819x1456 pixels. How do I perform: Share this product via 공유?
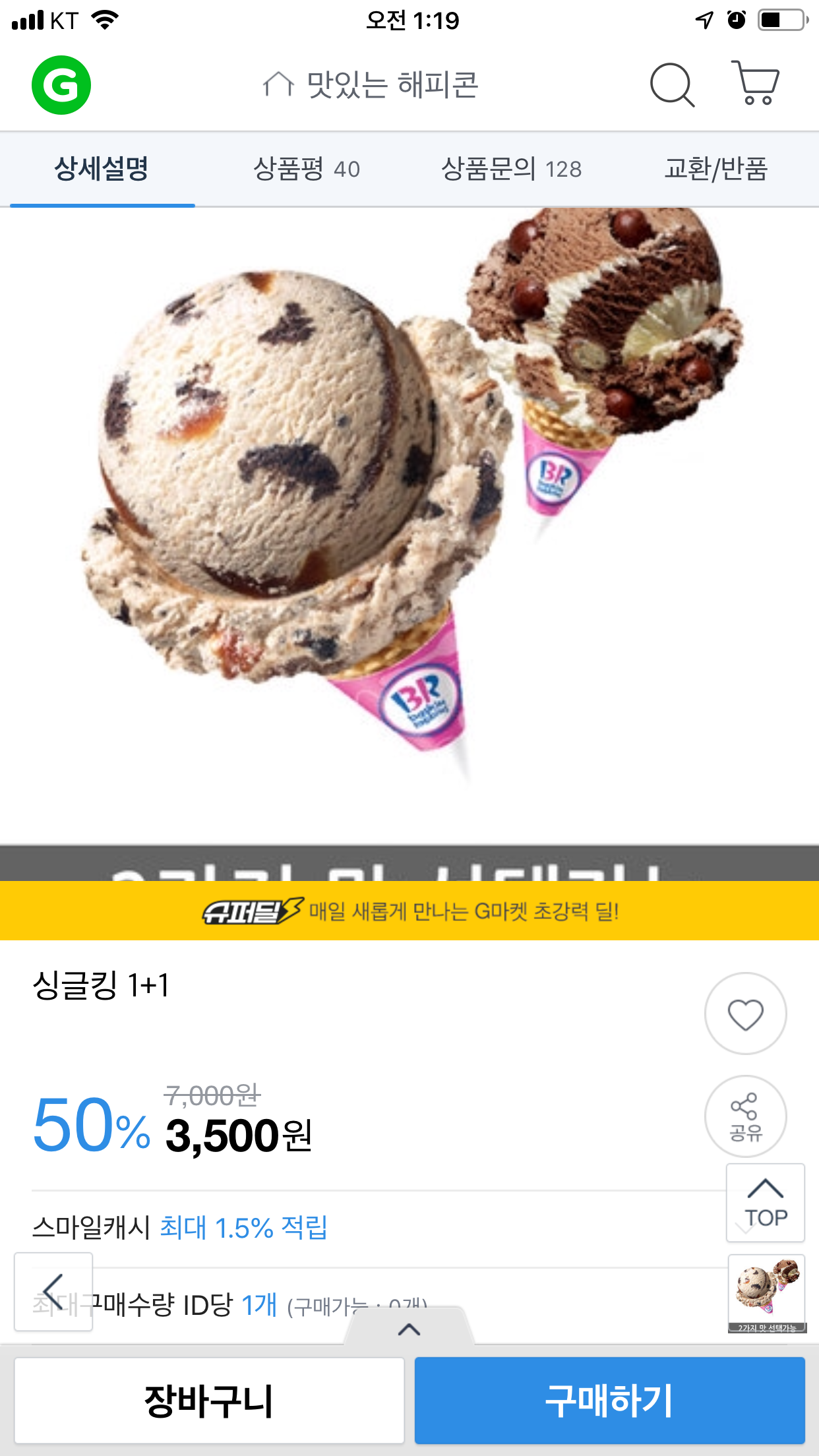pos(745,1116)
